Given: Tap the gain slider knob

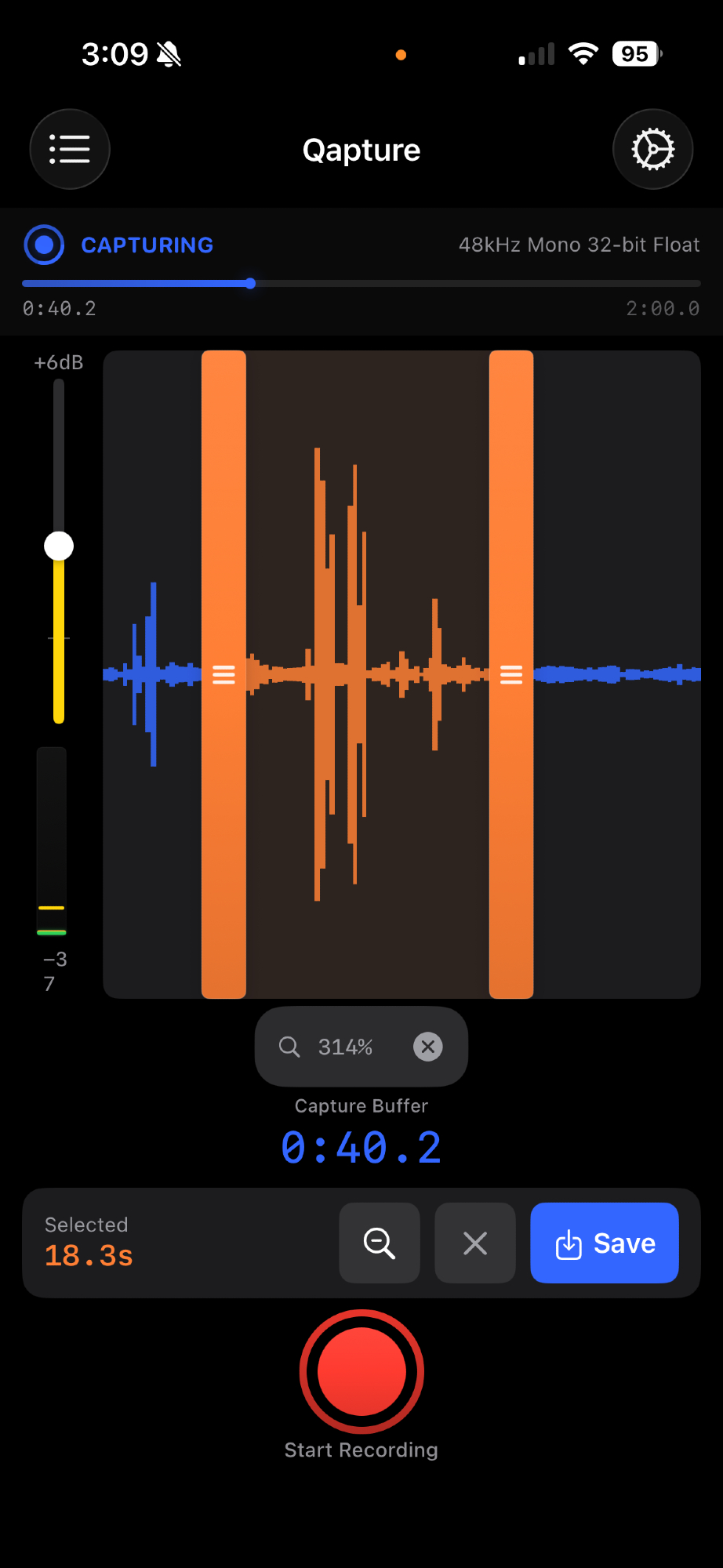Looking at the screenshot, I should pos(59,546).
